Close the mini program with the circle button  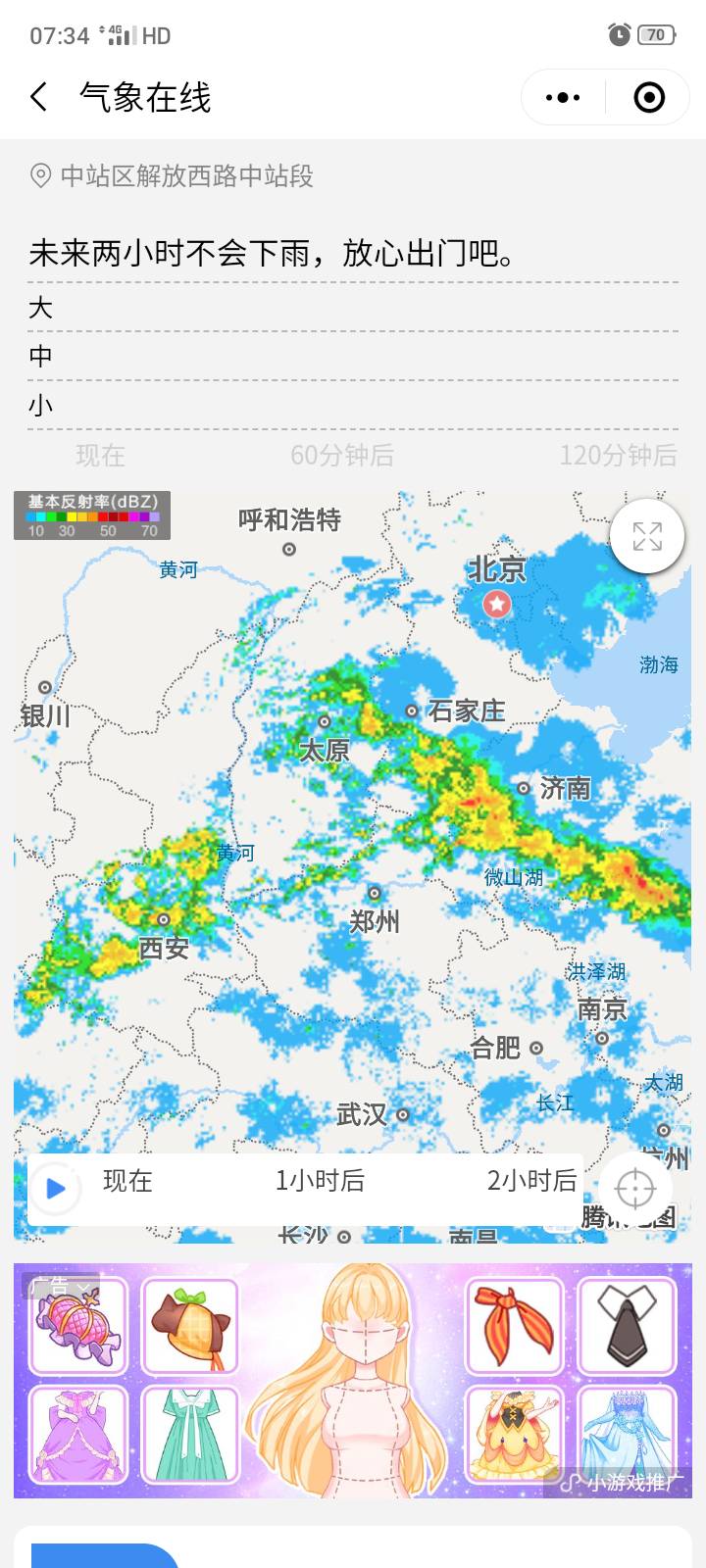pyautogui.click(x=649, y=97)
